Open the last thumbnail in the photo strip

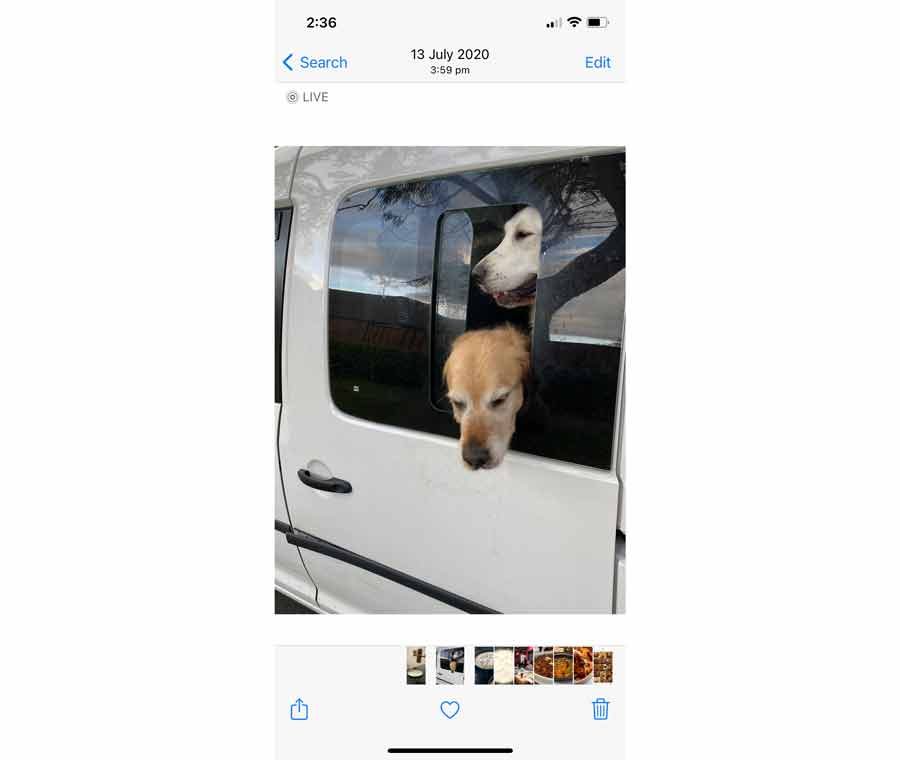tap(603, 665)
